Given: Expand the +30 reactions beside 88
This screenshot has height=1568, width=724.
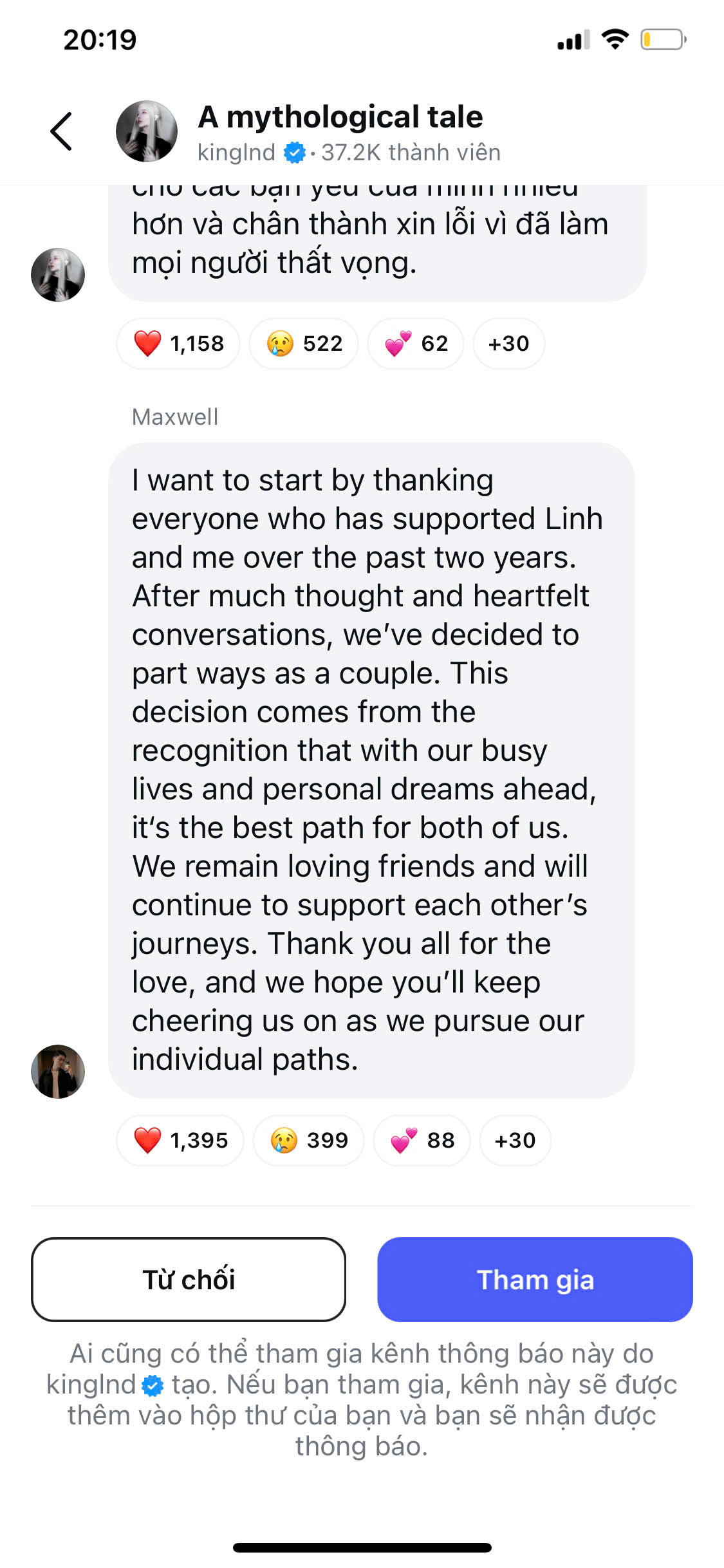Looking at the screenshot, I should (x=515, y=1141).
